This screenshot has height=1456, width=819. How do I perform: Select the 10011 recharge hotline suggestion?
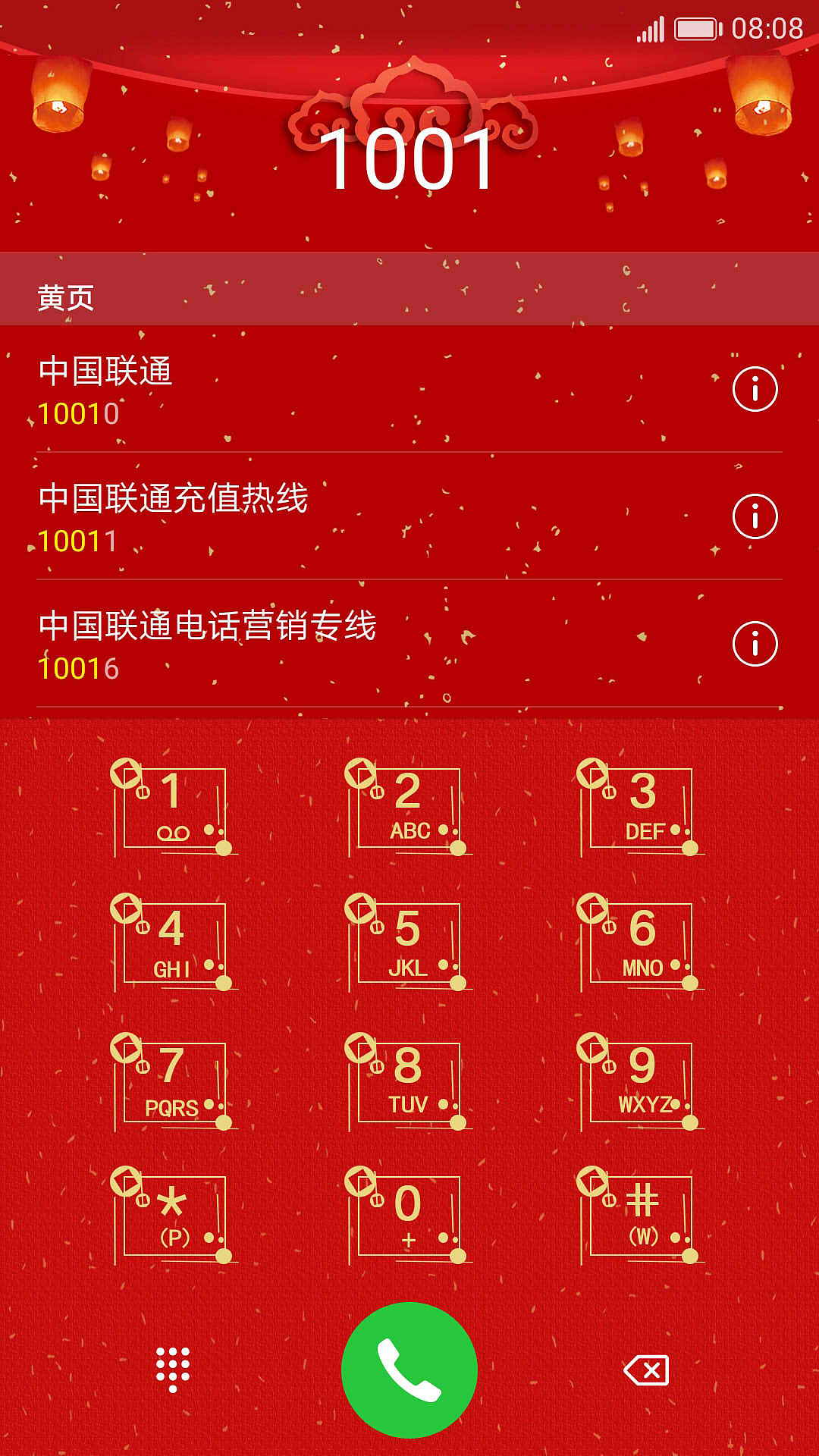pos(303,516)
